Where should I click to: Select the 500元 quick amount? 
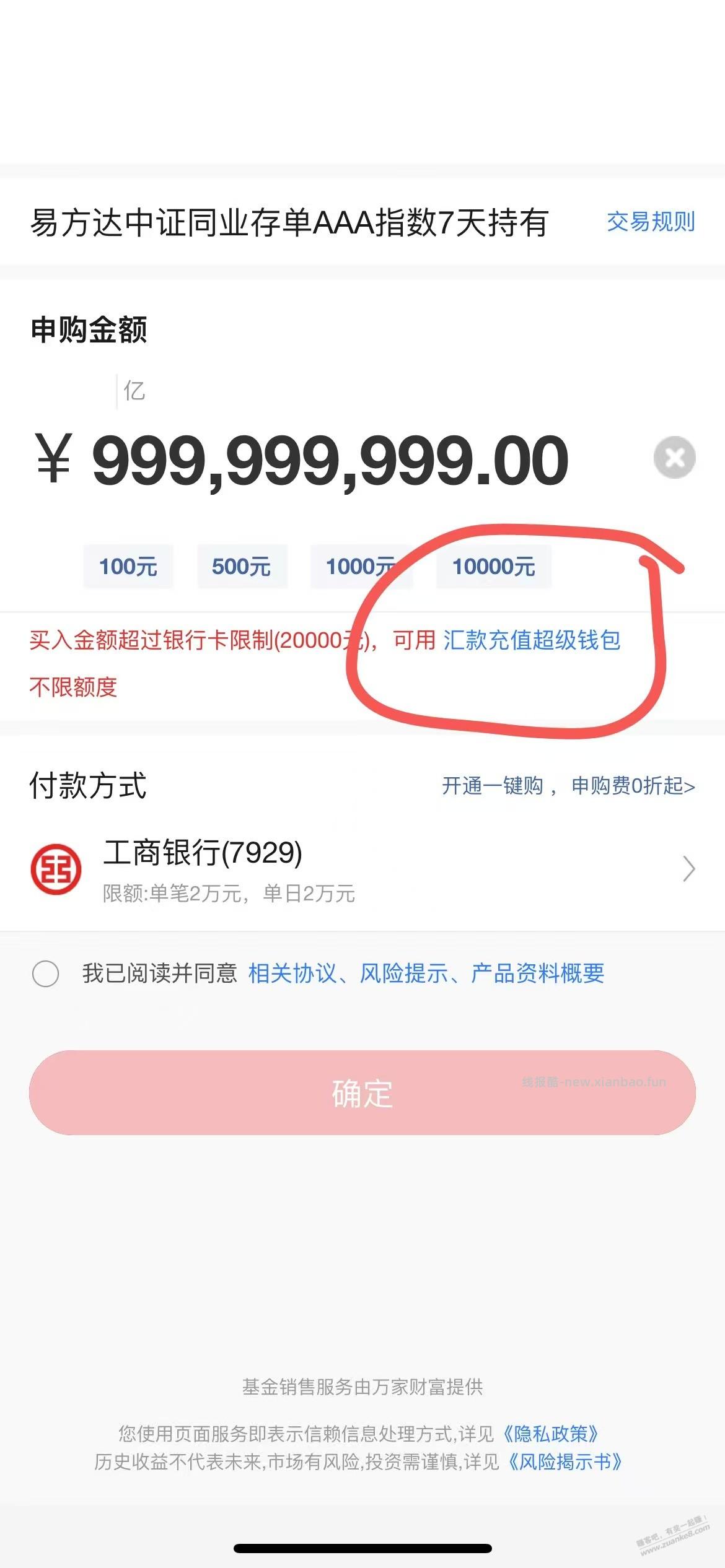click(x=242, y=565)
